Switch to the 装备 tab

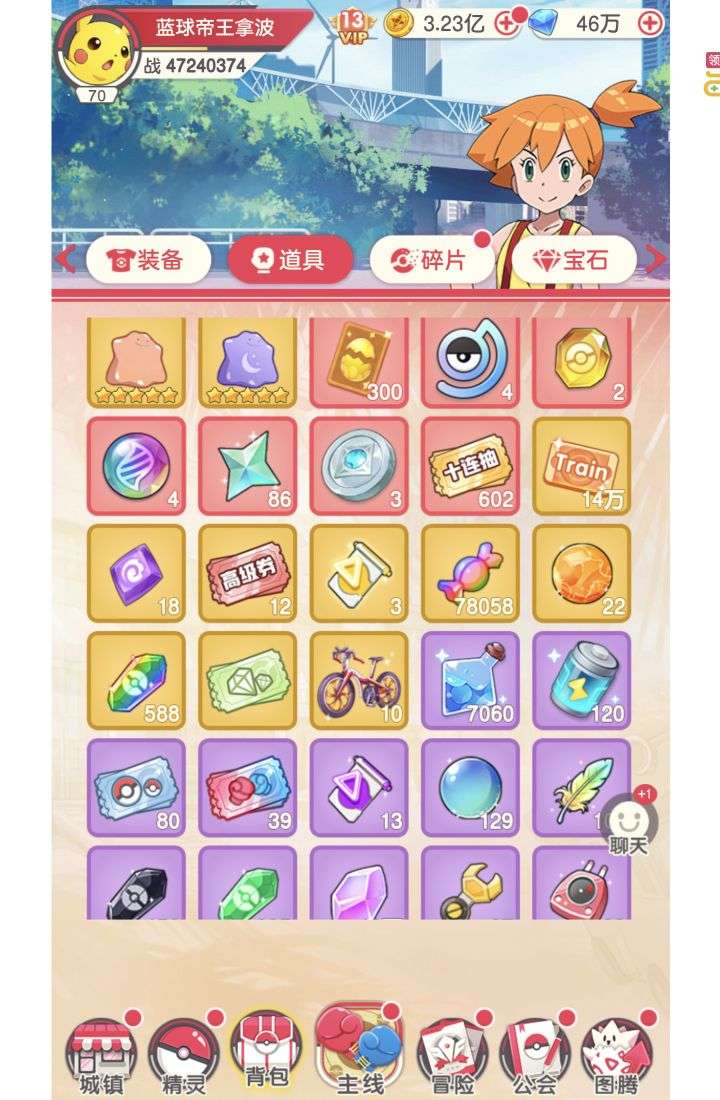[x=148, y=260]
